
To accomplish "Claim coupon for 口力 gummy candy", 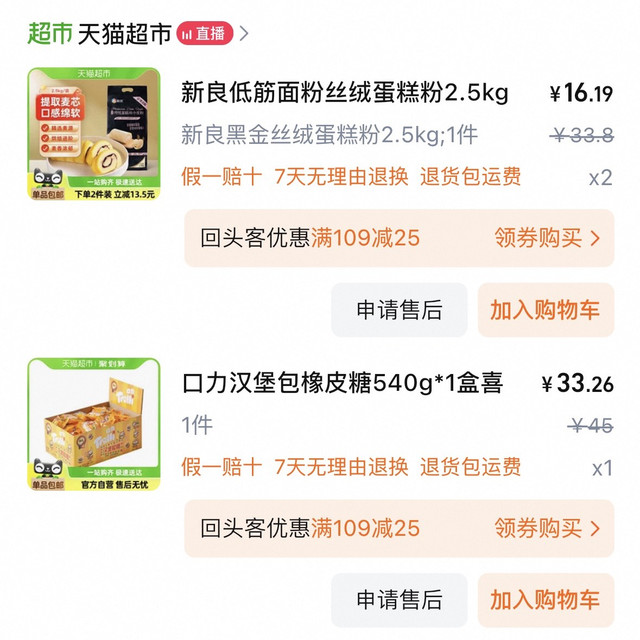I will tap(547, 528).
